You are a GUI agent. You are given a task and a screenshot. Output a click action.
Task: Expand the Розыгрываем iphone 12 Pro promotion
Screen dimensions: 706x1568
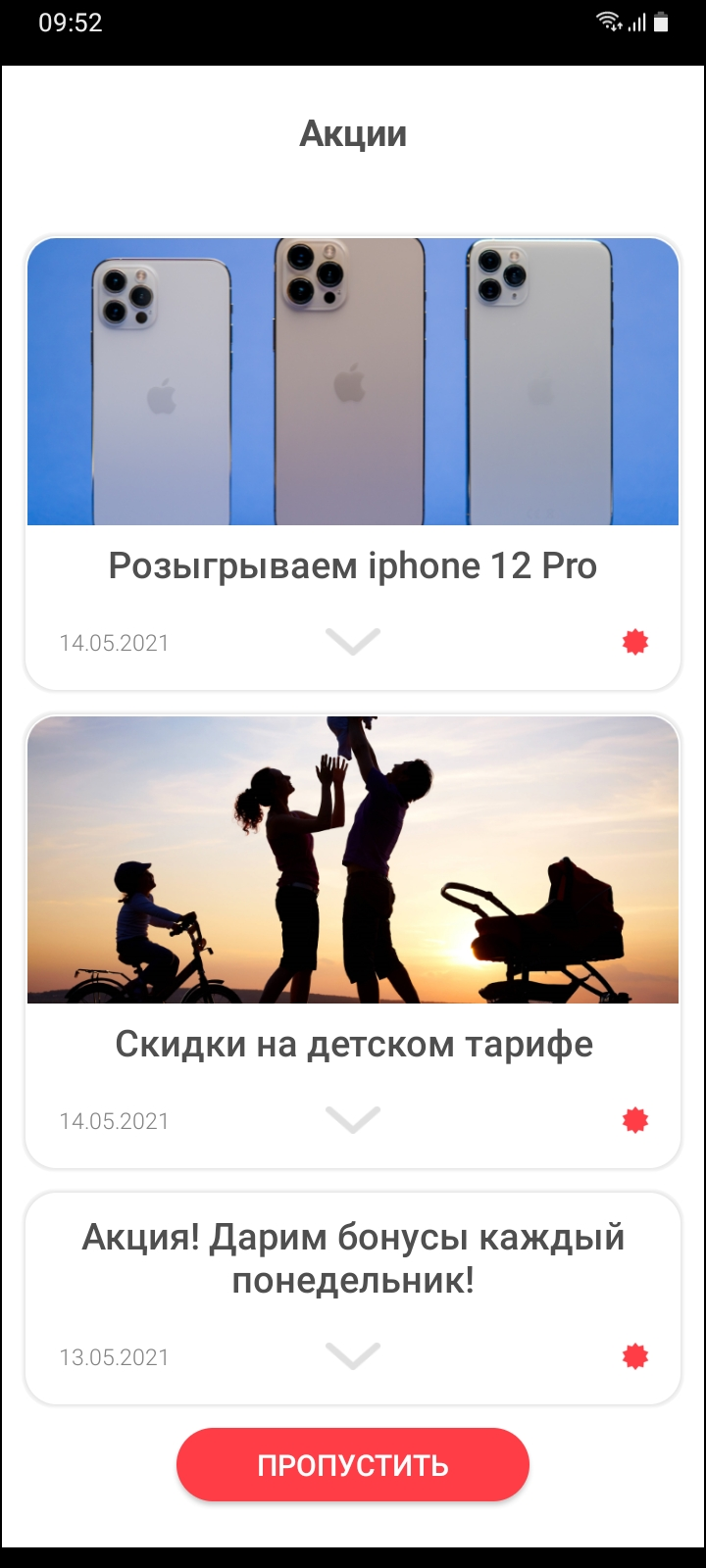353,642
